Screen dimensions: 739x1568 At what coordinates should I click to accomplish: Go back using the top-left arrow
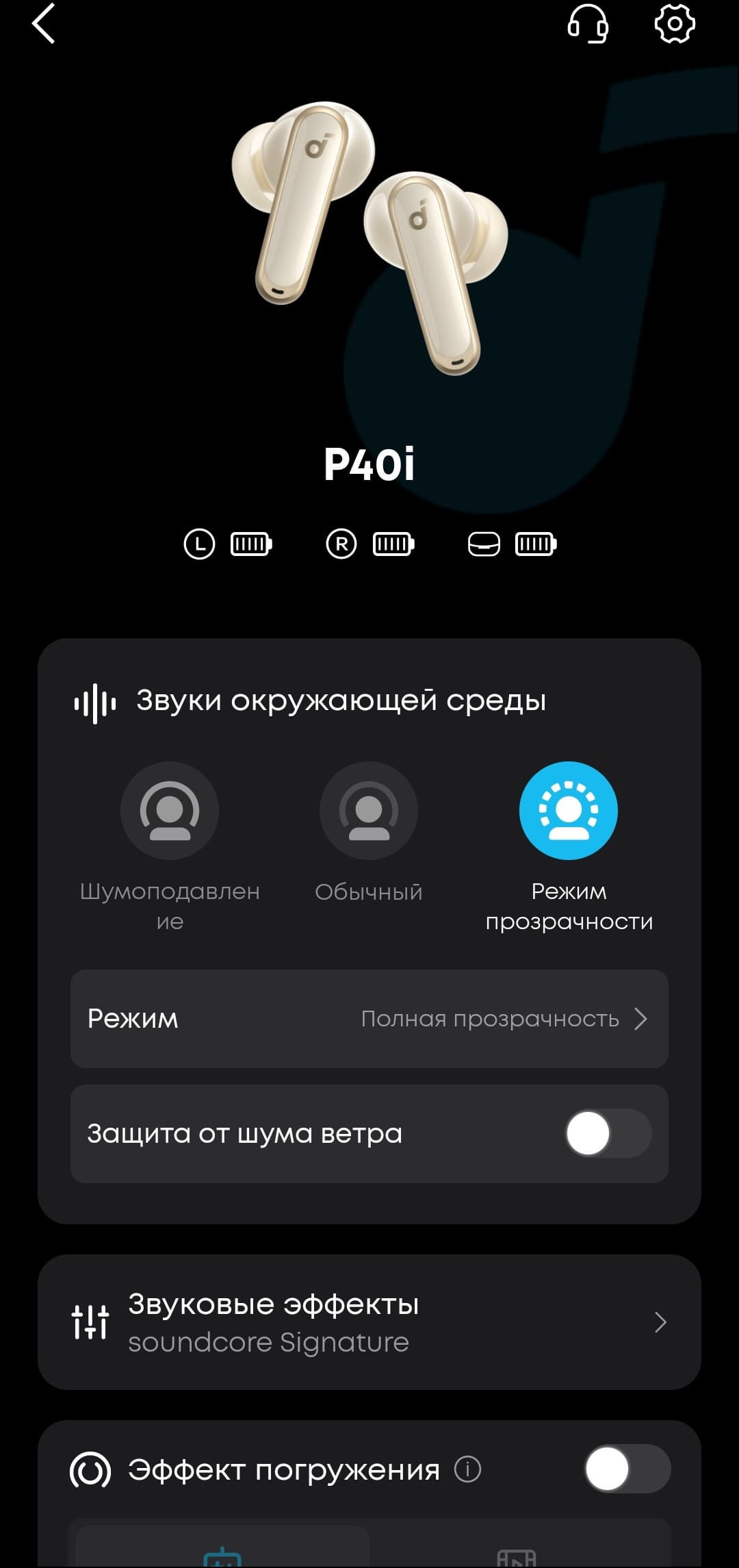[43, 24]
